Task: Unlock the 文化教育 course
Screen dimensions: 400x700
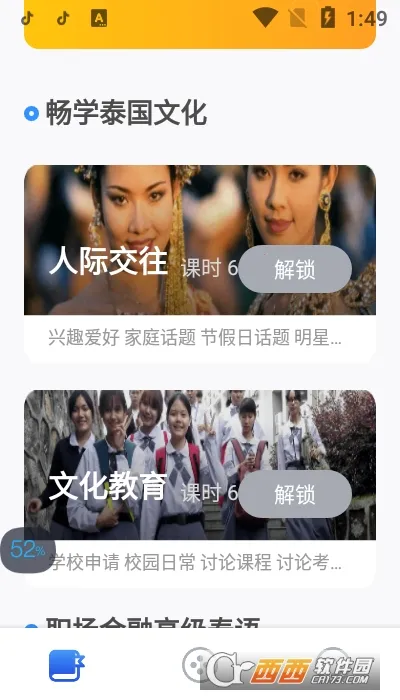Action: click(295, 494)
